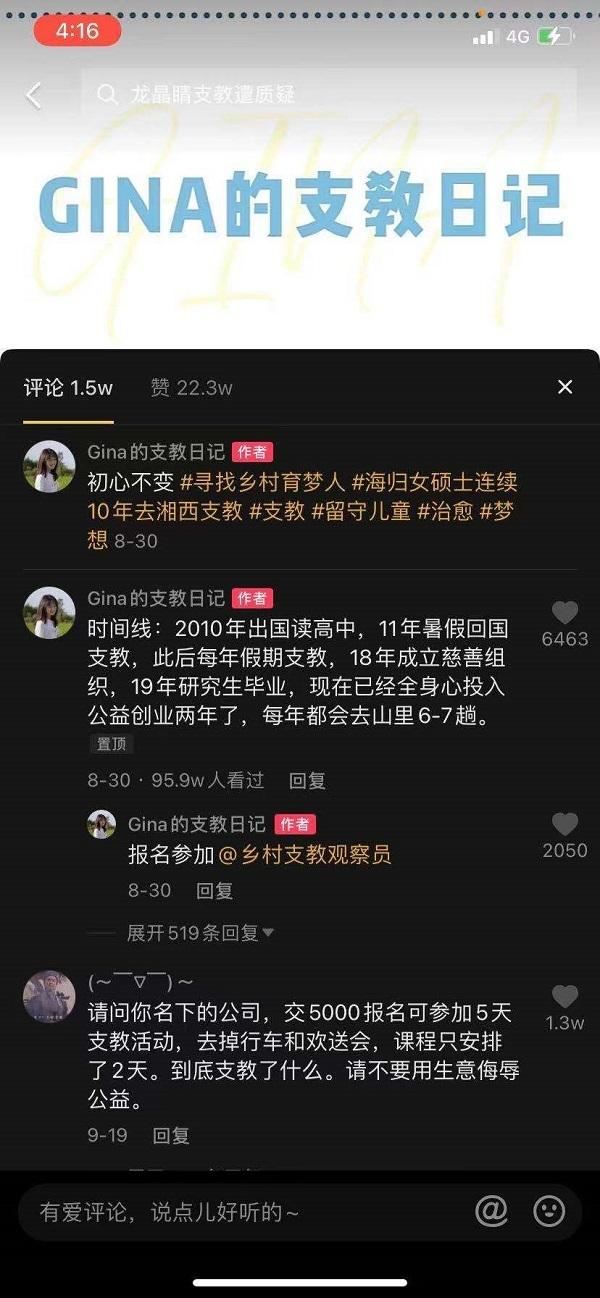This screenshot has width=600, height=1298.
Task: Like the 1.3w comment about 5000 报名
Action: (x=565, y=997)
